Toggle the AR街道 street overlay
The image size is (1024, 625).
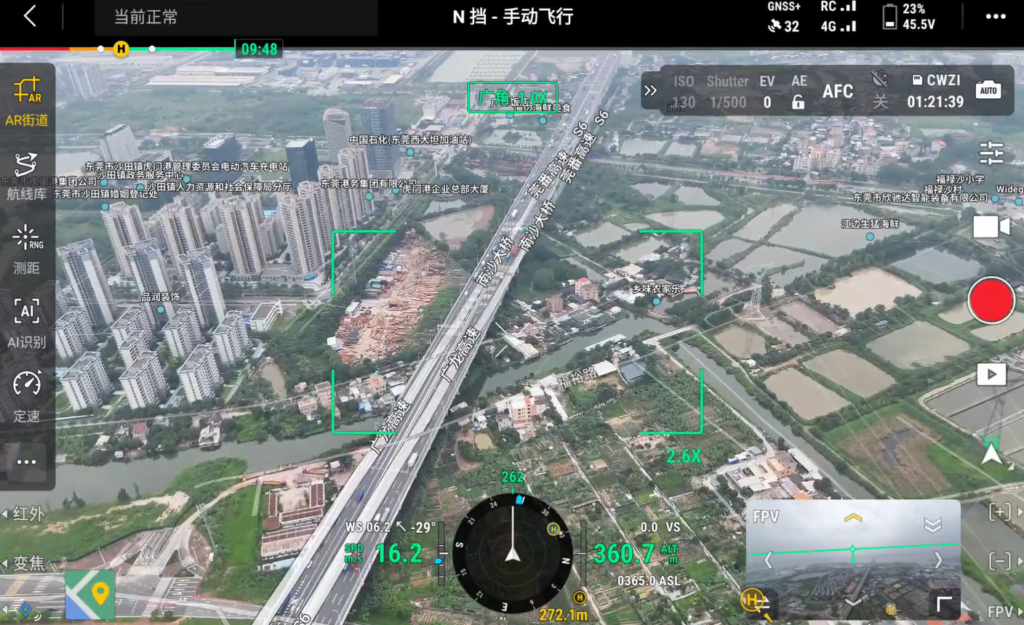(x=27, y=100)
